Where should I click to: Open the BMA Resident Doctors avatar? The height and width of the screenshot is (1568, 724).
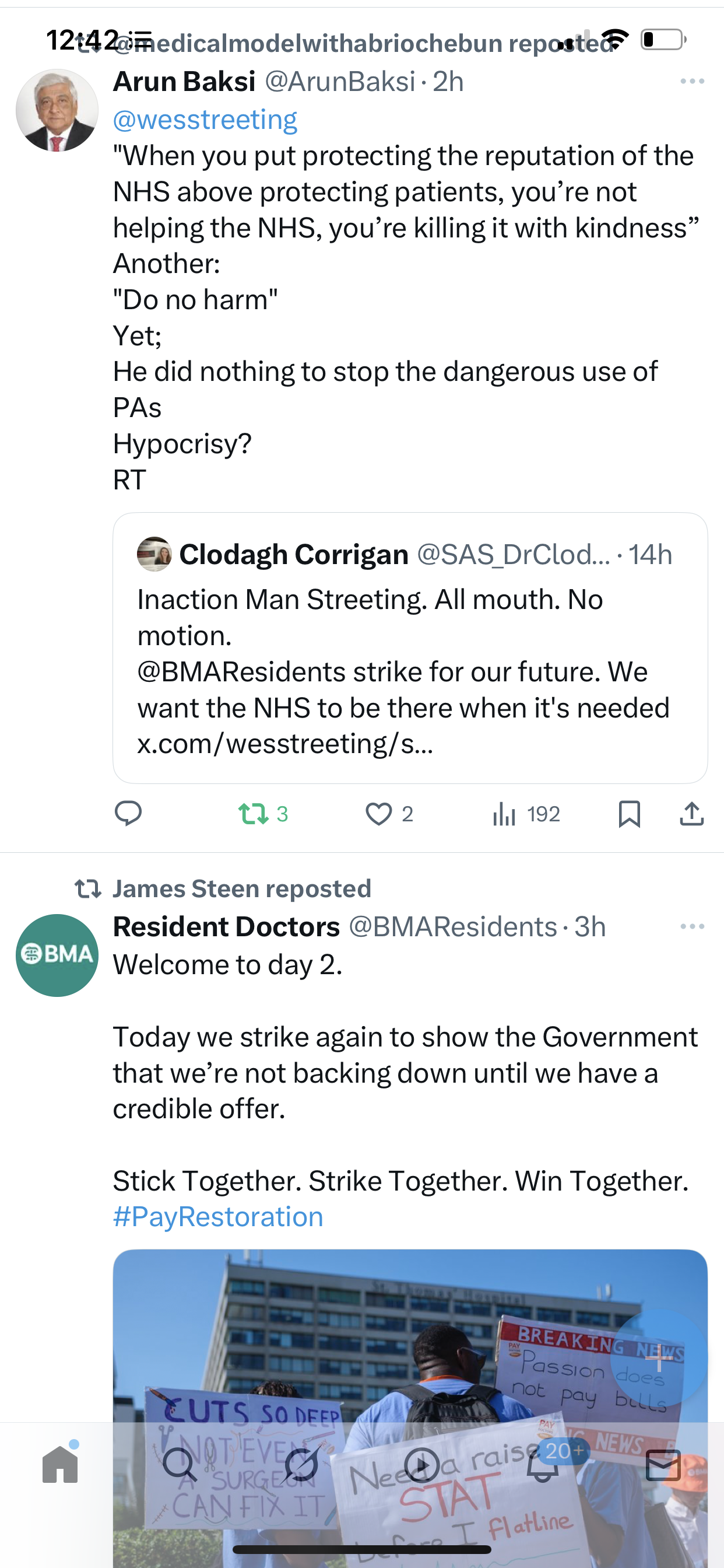coord(57,955)
